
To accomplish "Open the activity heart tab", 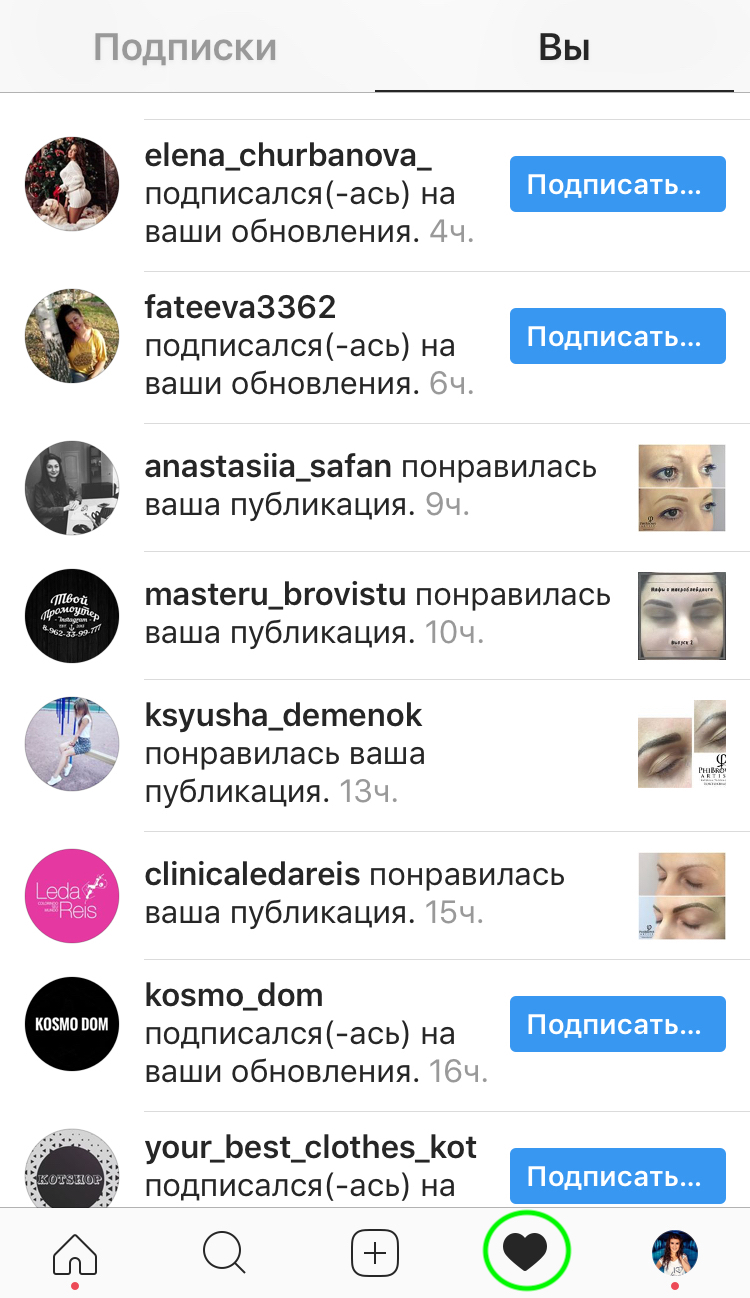I will pyautogui.click(x=525, y=1252).
